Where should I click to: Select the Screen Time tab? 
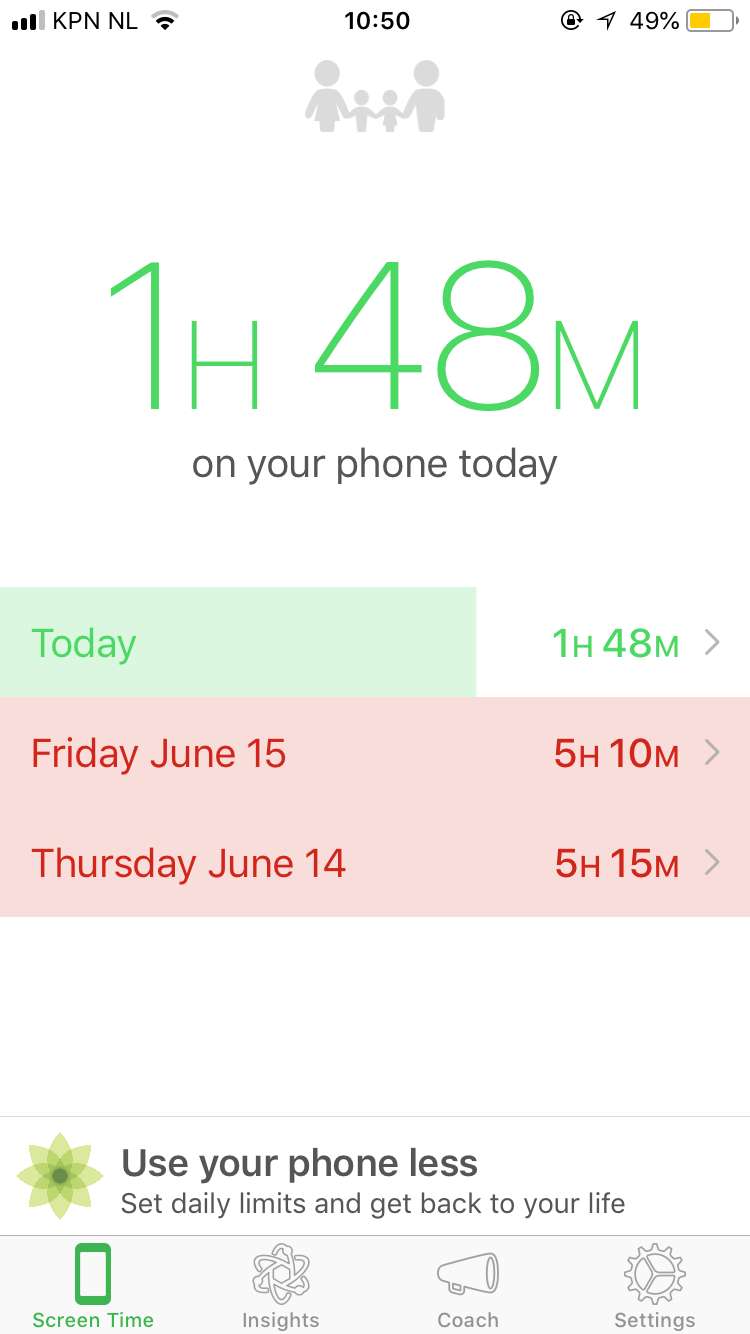(x=93, y=1287)
